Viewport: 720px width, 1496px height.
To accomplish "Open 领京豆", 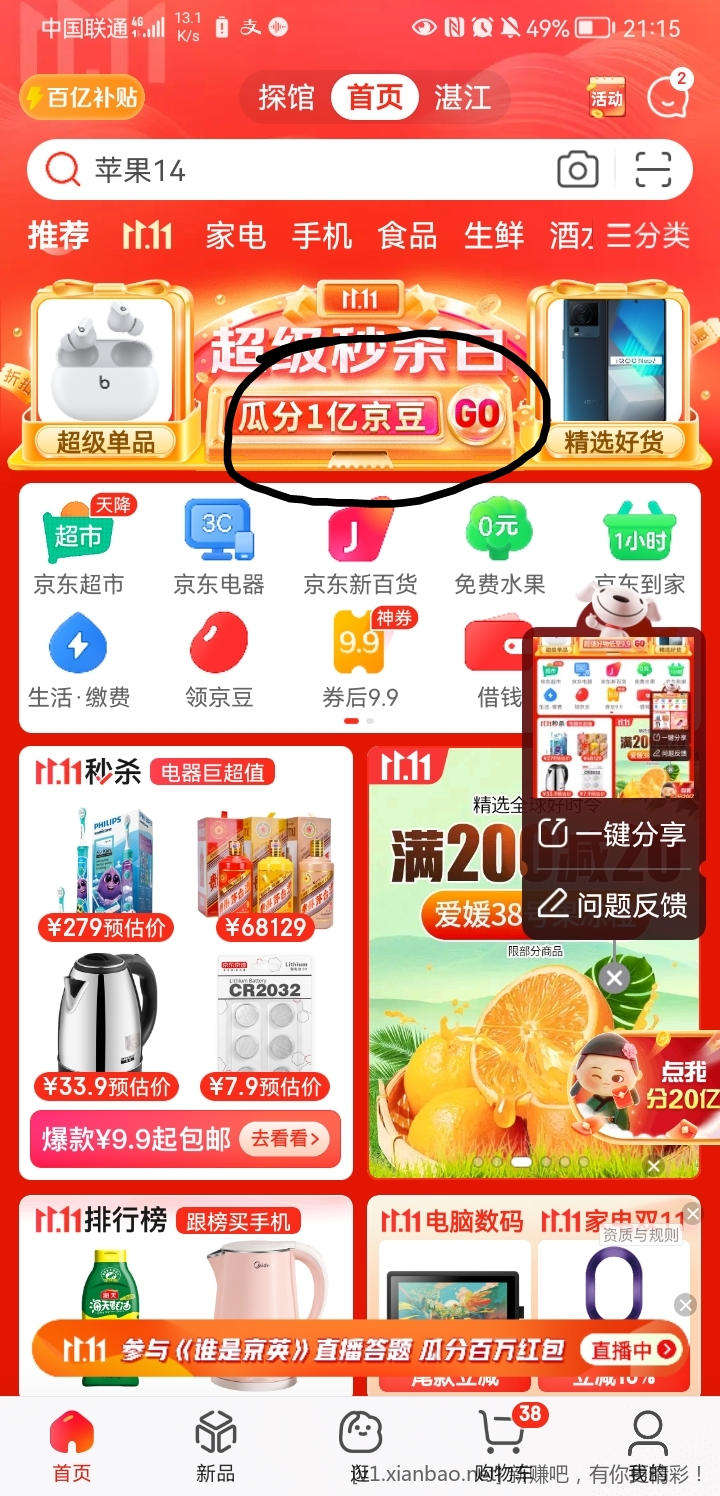I will [x=219, y=660].
